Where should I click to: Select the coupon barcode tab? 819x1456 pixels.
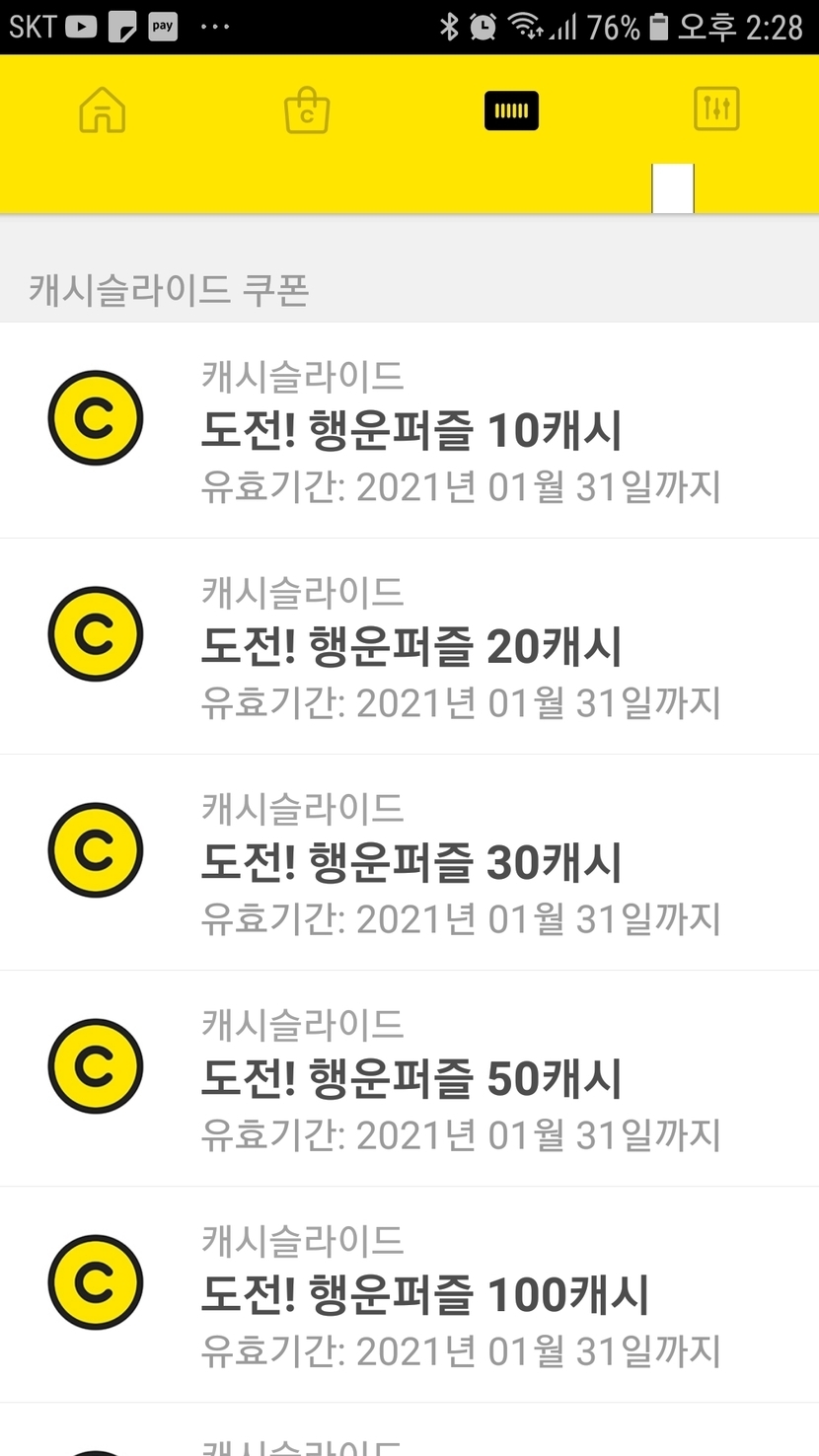[511, 110]
